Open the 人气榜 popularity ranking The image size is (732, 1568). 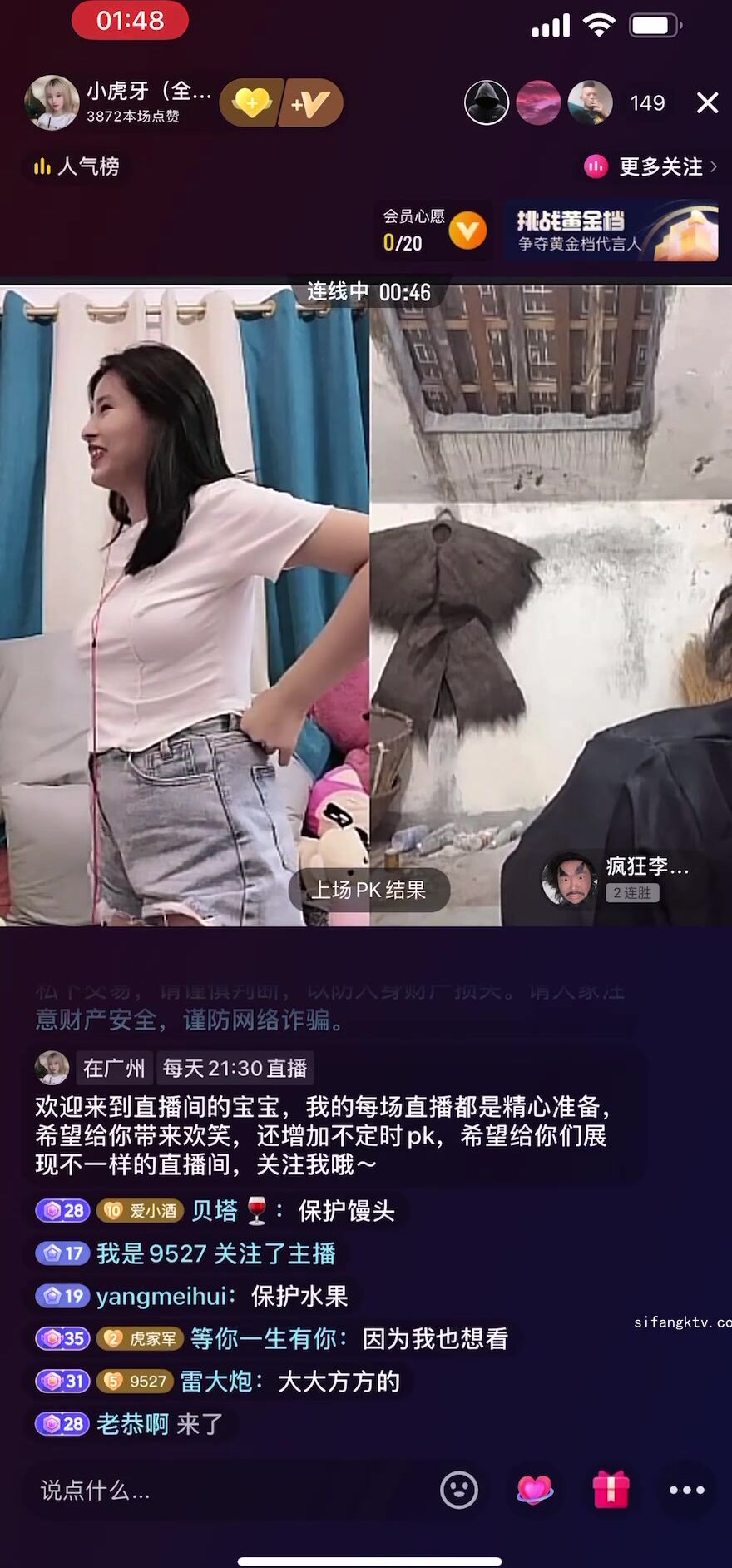pos(77,166)
